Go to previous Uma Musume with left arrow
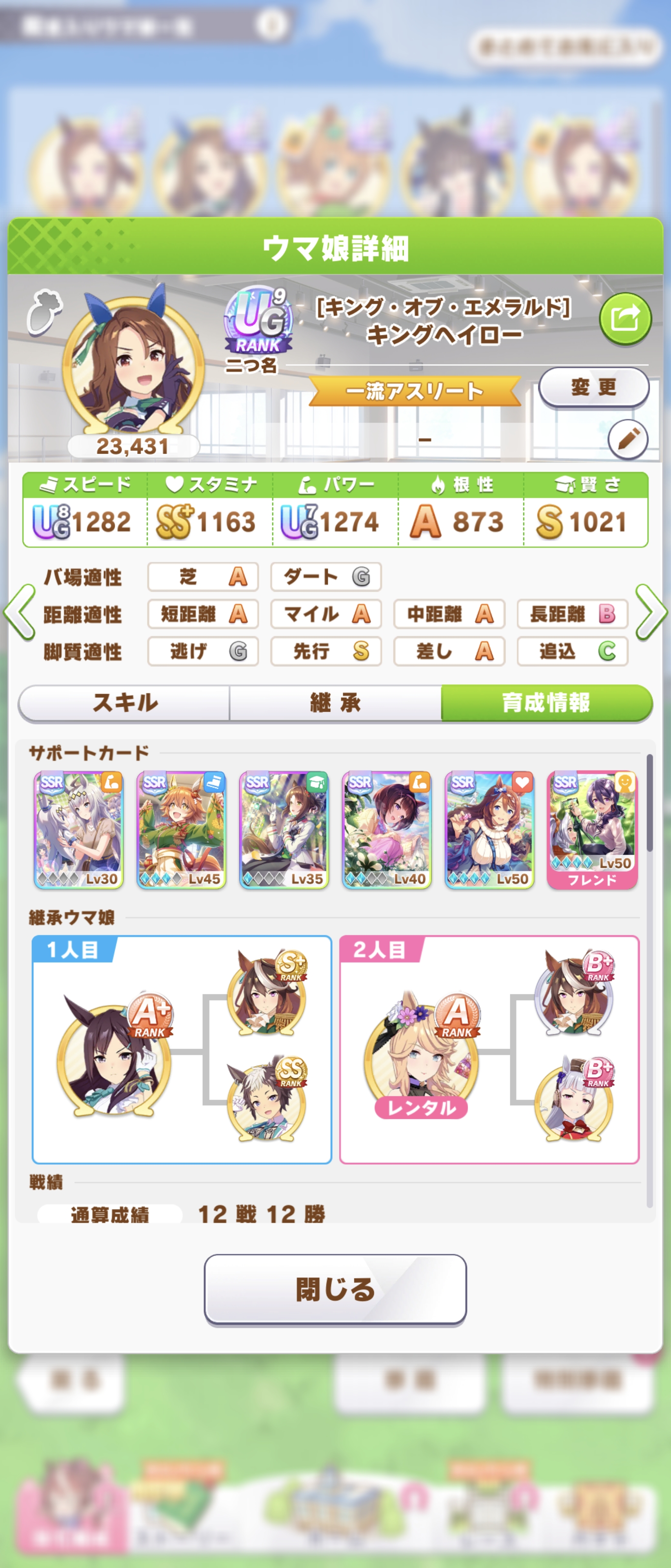 [20, 612]
